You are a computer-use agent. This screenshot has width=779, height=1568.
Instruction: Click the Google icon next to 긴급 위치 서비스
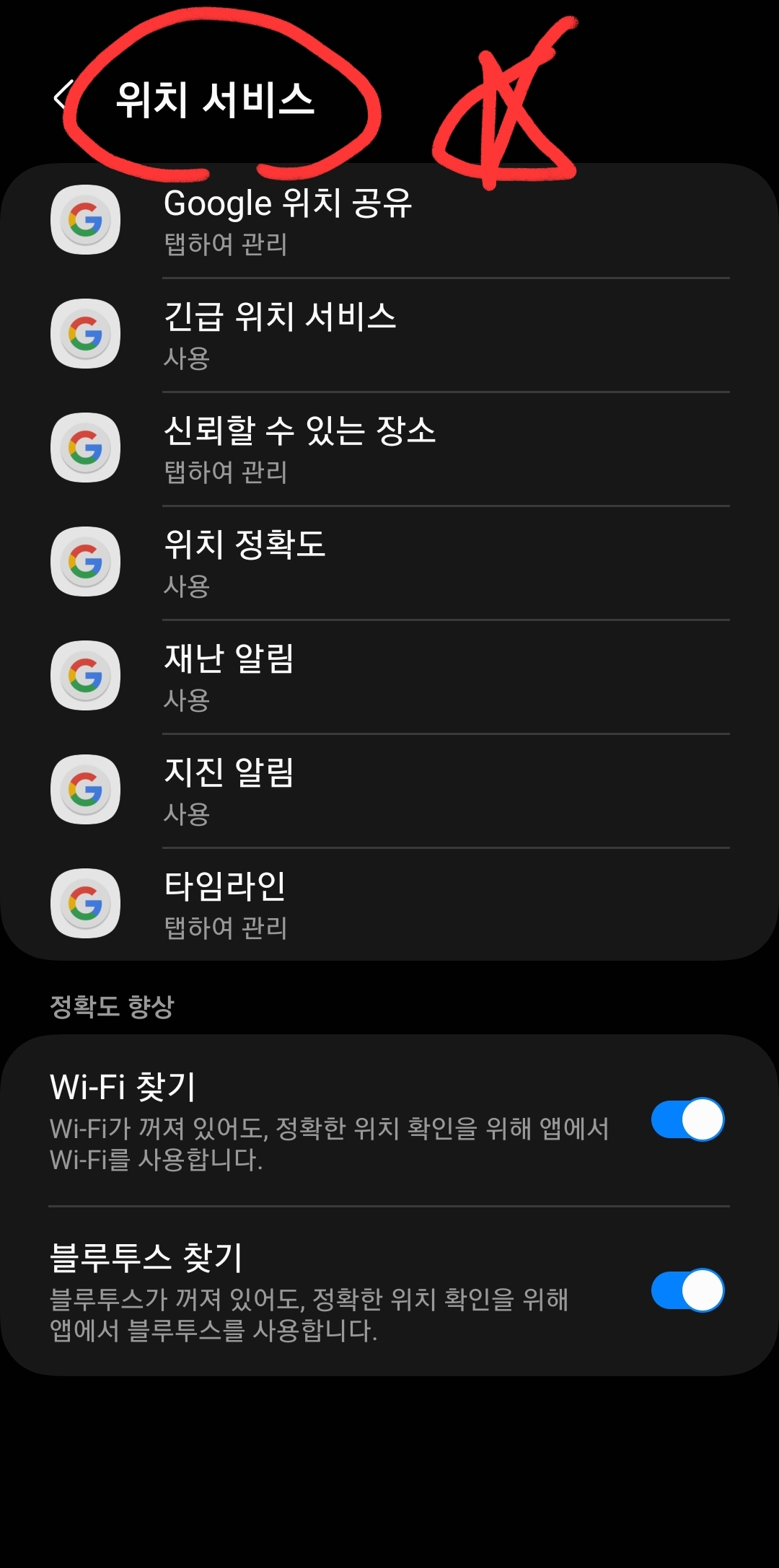pos(84,334)
